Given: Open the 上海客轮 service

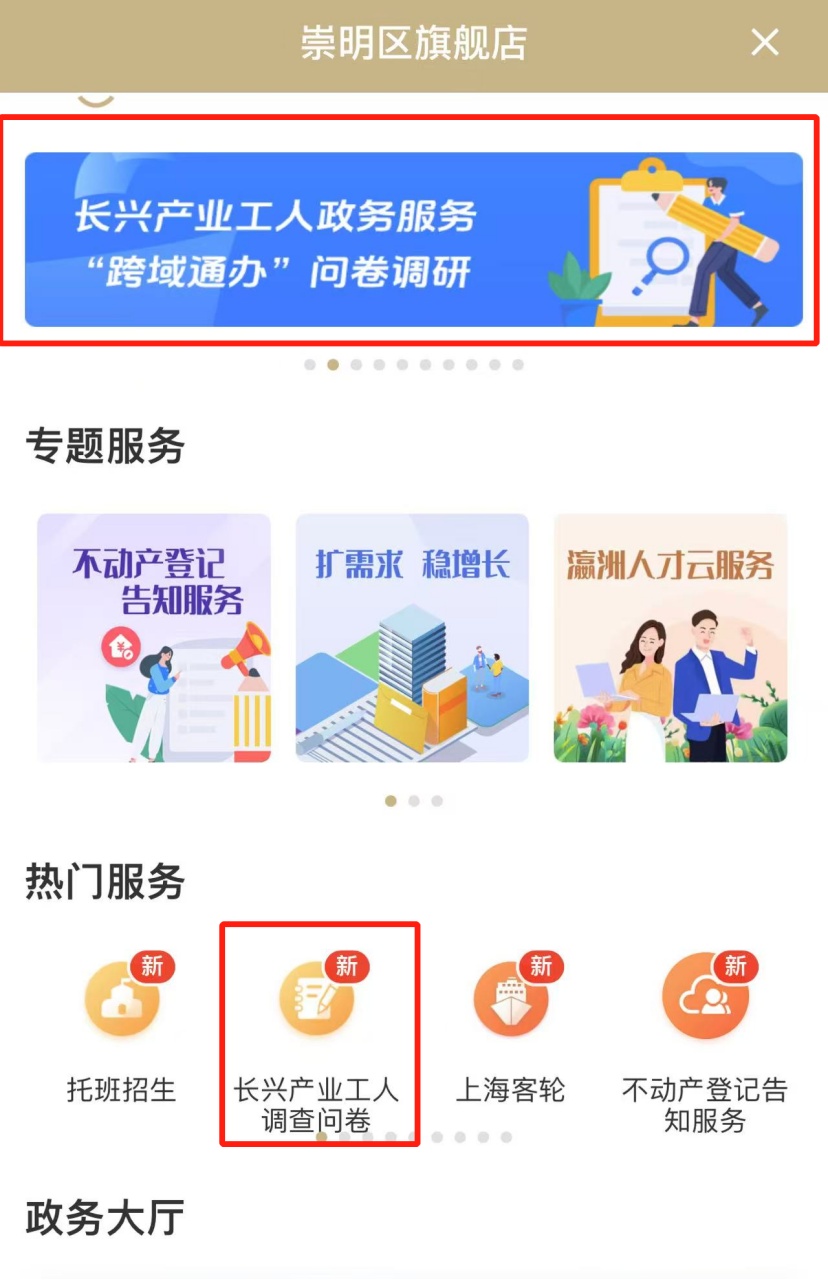Looking at the screenshot, I should coord(510,1030).
